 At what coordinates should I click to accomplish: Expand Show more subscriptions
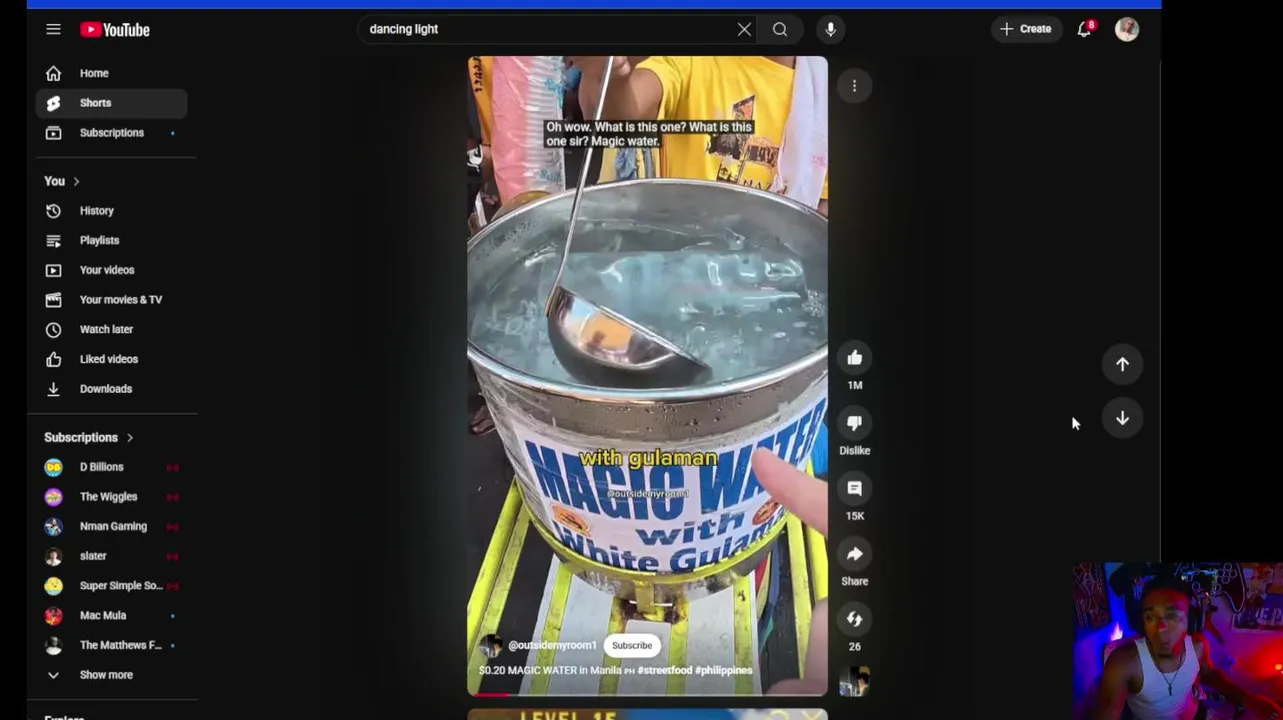(x=105, y=675)
